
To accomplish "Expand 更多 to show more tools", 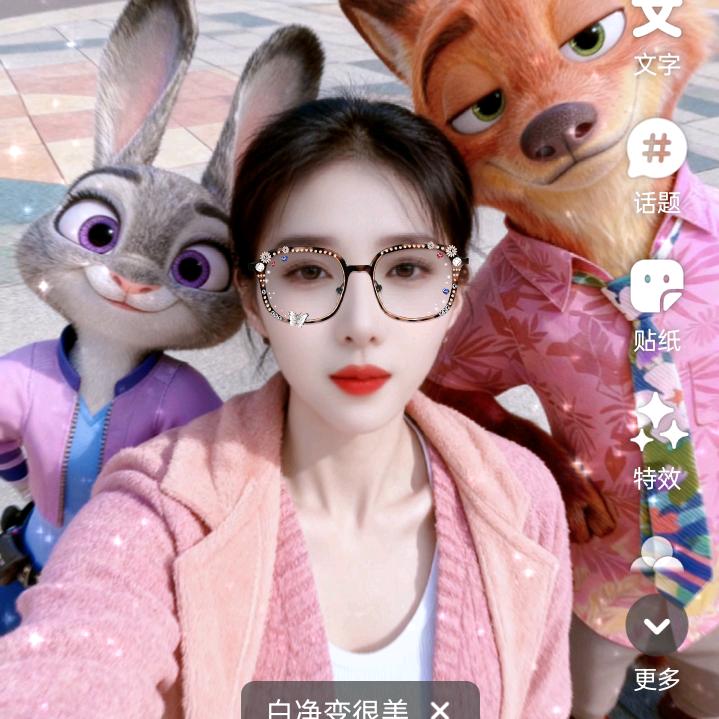I will 657,628.
